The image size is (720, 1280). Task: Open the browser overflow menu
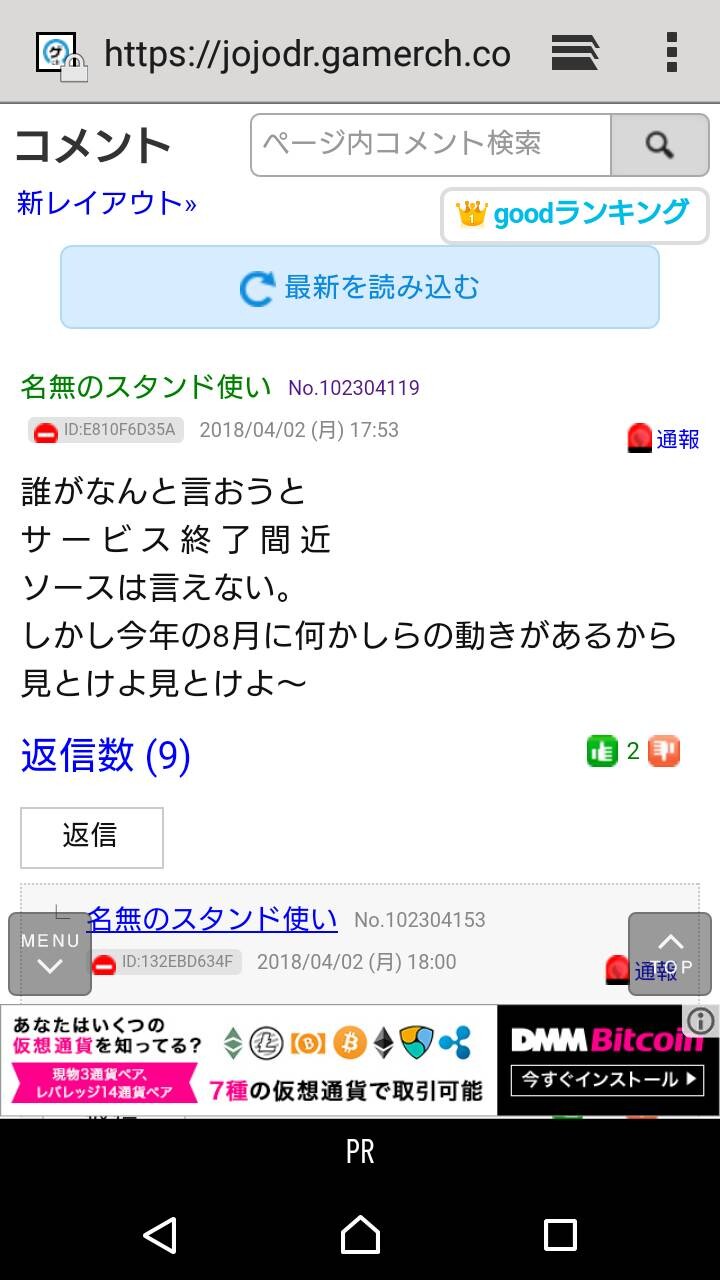(671, 52)
